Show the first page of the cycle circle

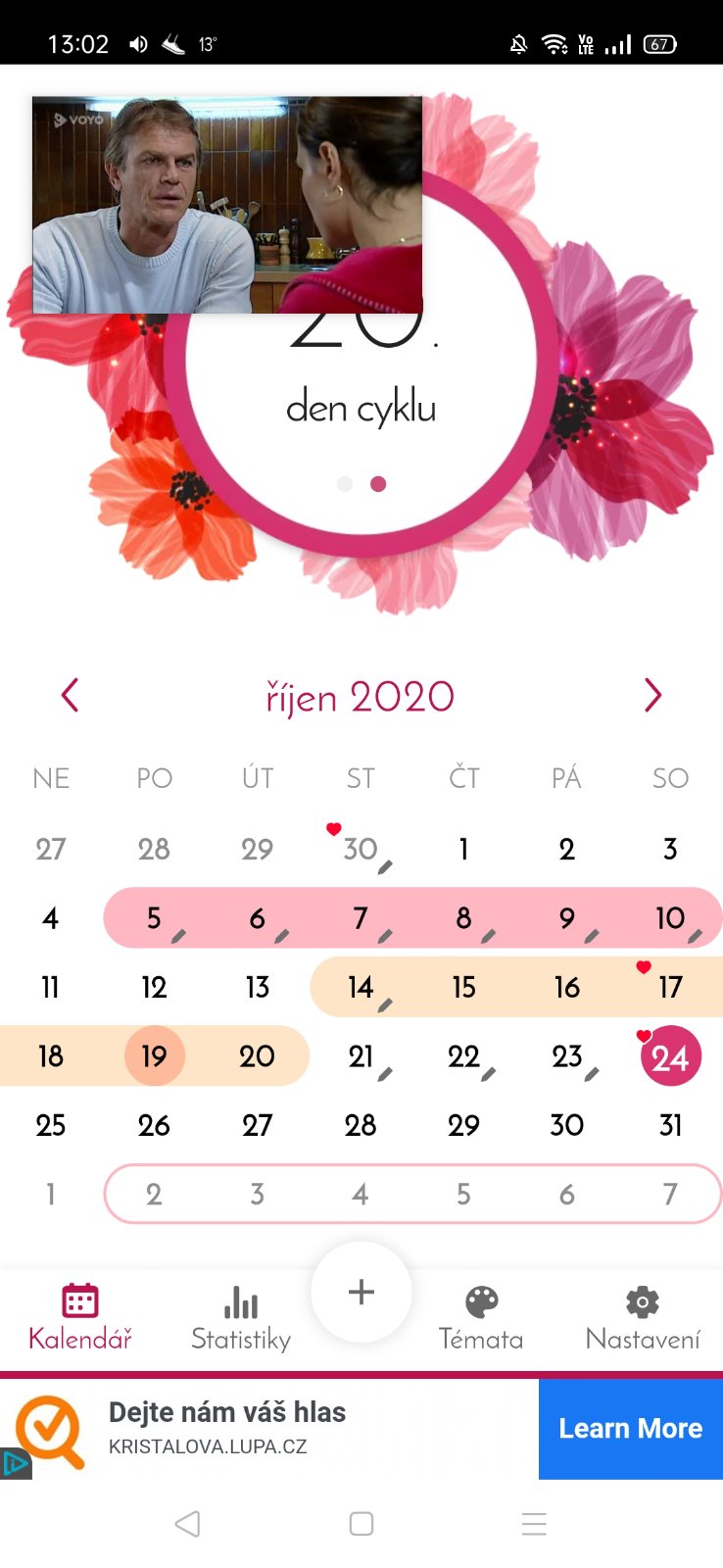pos(344,484)
